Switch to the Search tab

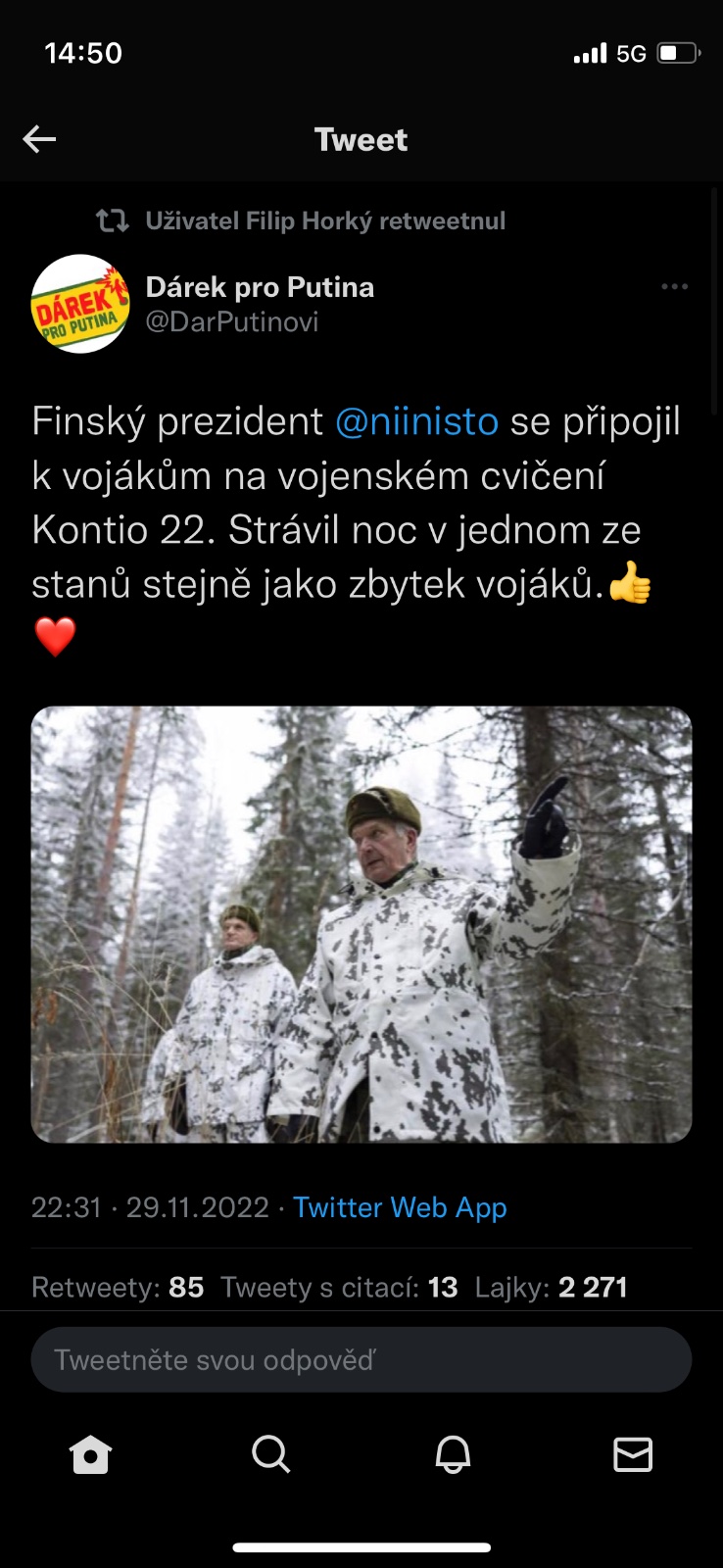pyautogui.click(x=271, y=1455)
